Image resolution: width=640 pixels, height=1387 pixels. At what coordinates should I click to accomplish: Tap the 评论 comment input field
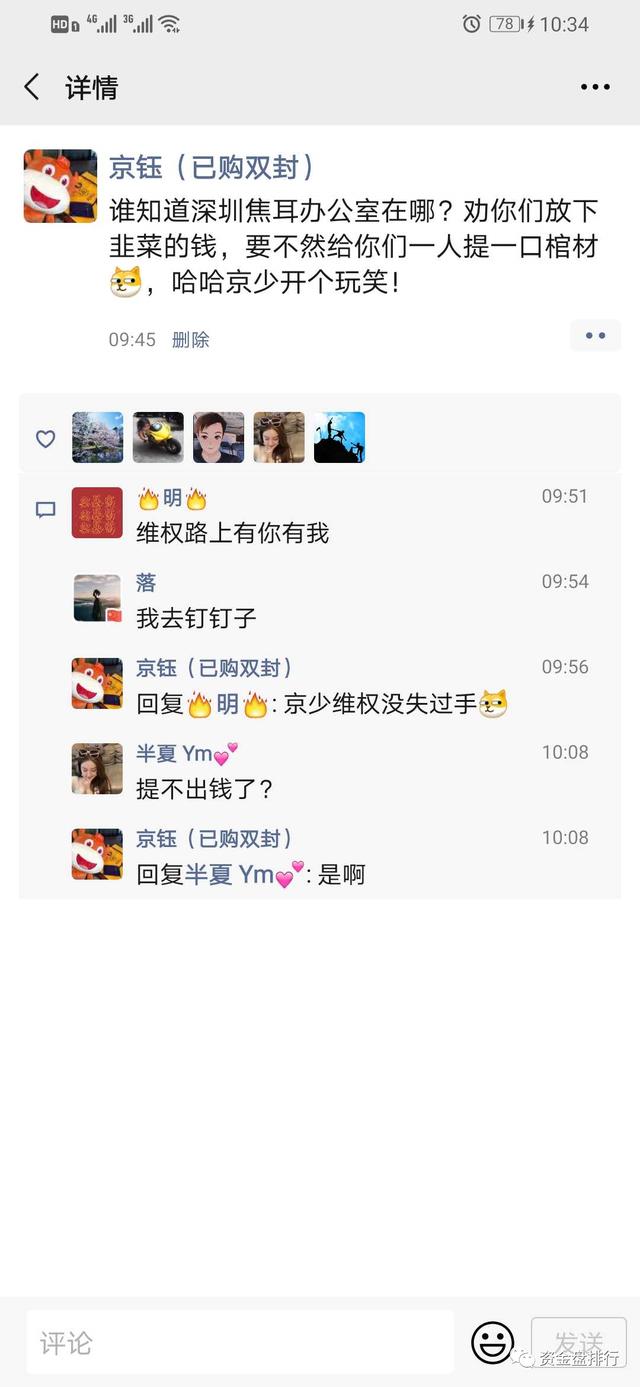pyautogui.click(x=240, y=1342)
